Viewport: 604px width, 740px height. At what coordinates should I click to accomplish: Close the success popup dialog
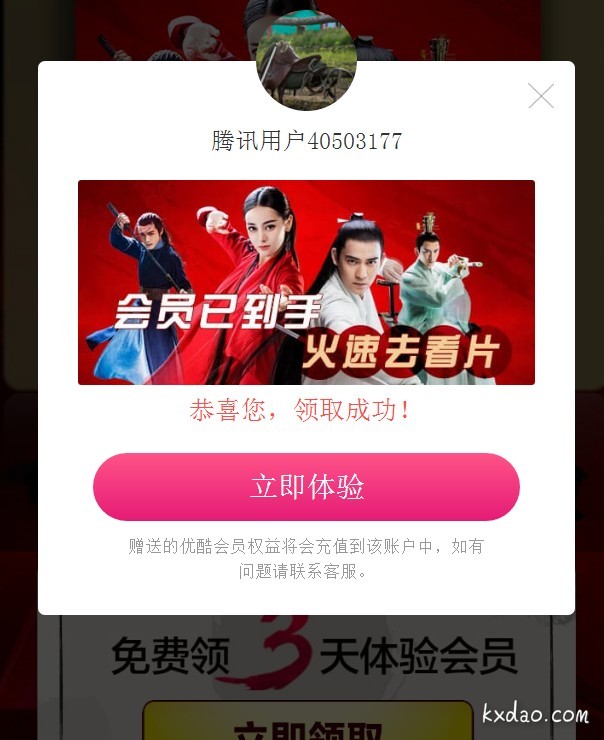pos(541,96)
